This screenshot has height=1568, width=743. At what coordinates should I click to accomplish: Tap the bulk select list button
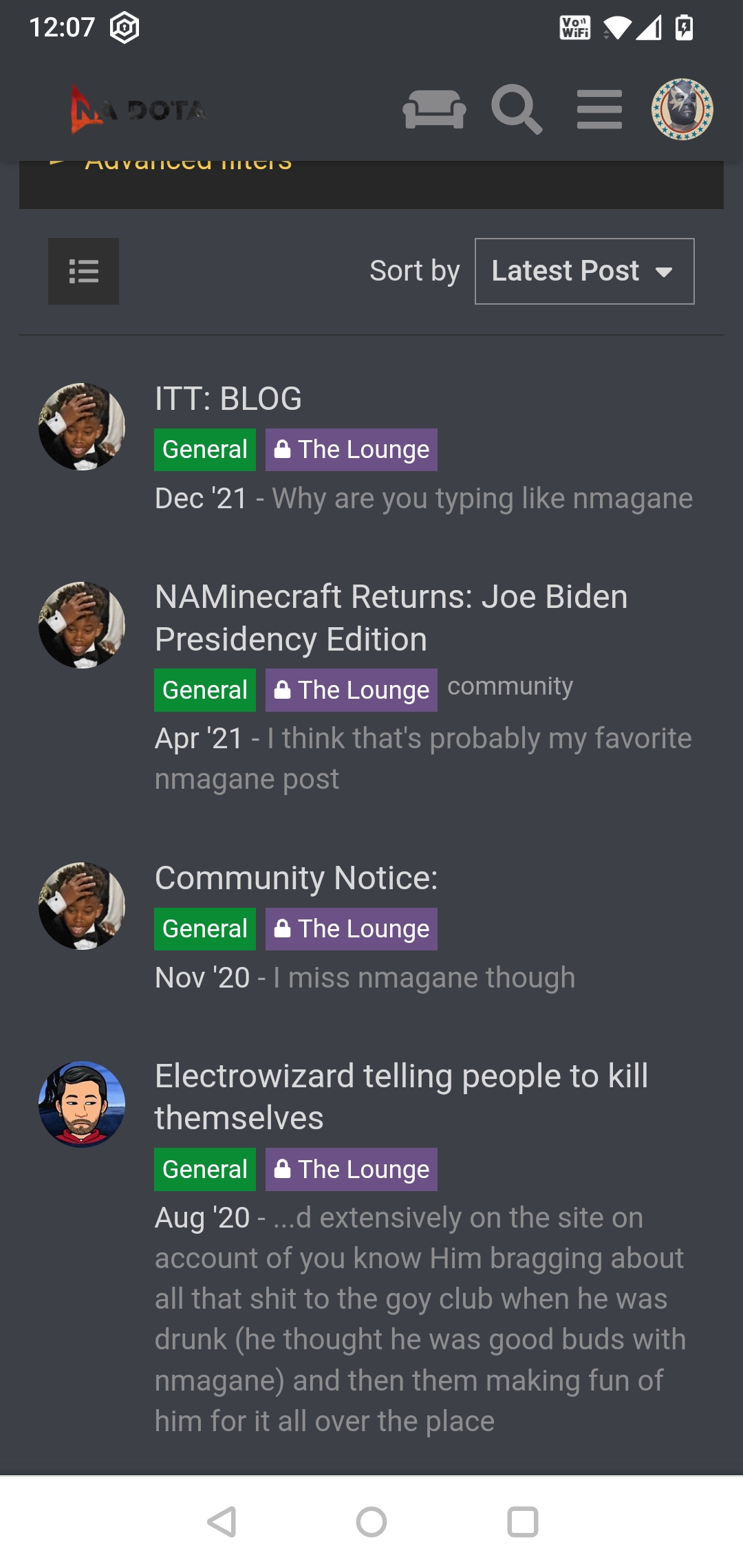click(83, 271)
